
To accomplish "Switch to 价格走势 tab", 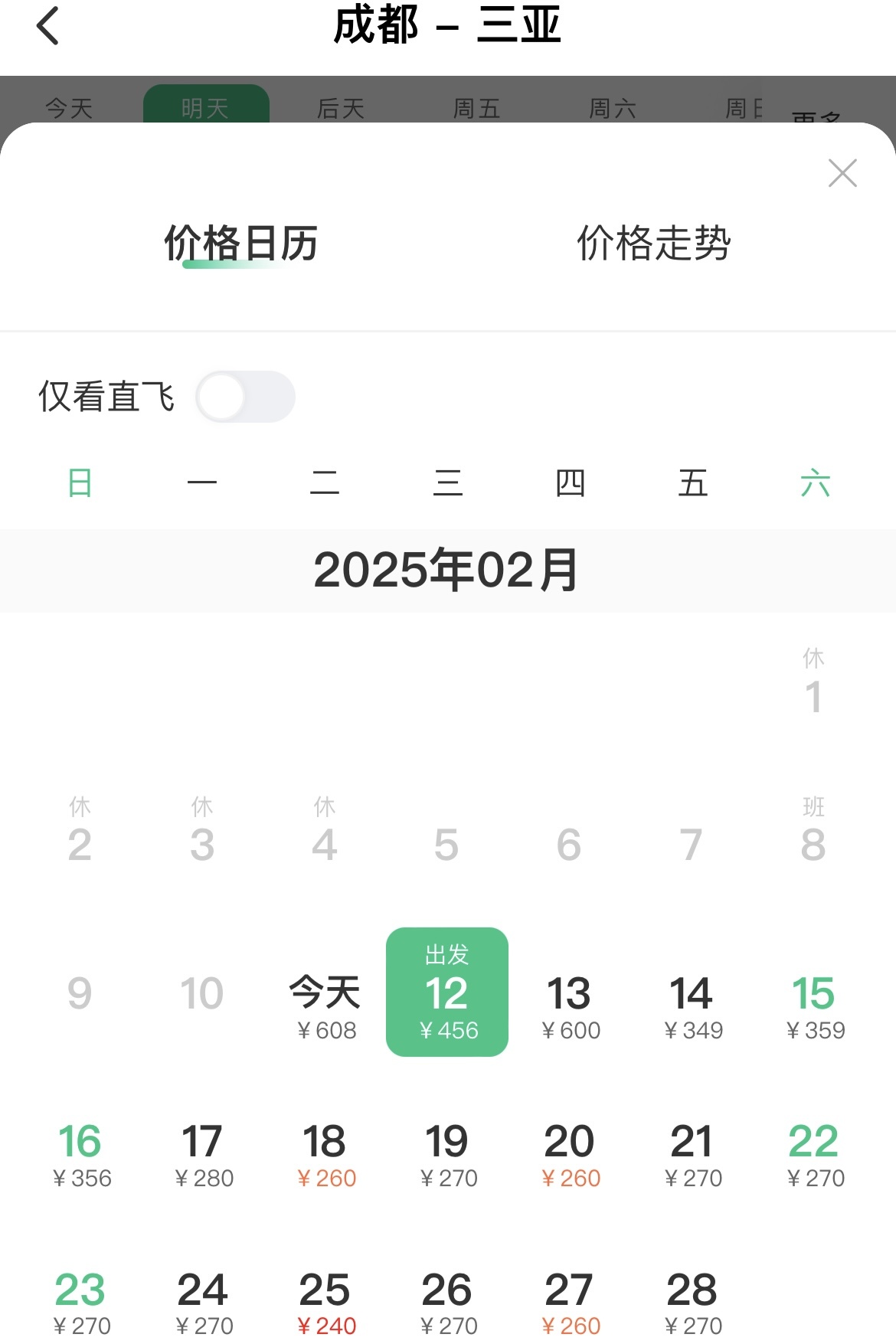I will [653, 244].
